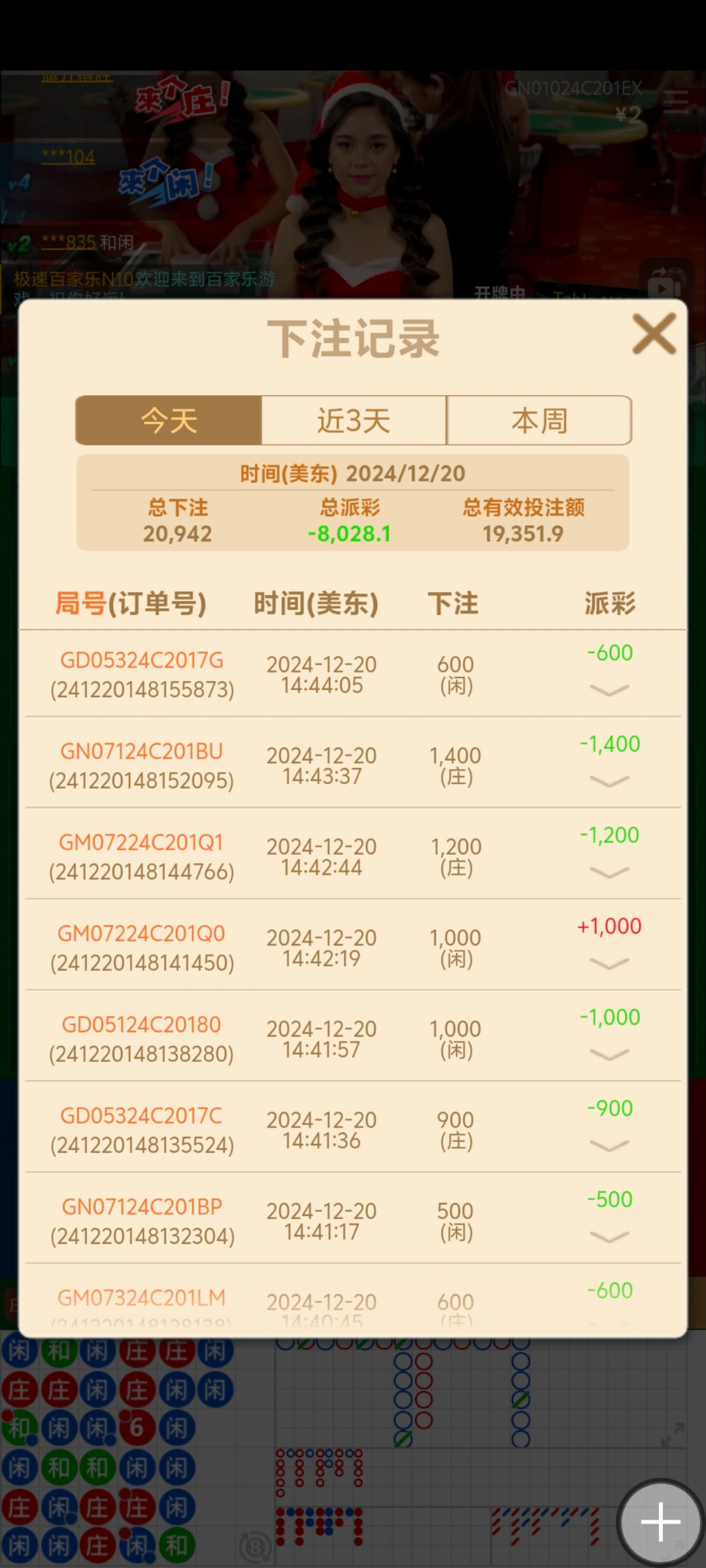Expand details for order GD05324C2017C
This screenshot has width=706, height=1568.
pyautogui.click(x=609, y=1145)
